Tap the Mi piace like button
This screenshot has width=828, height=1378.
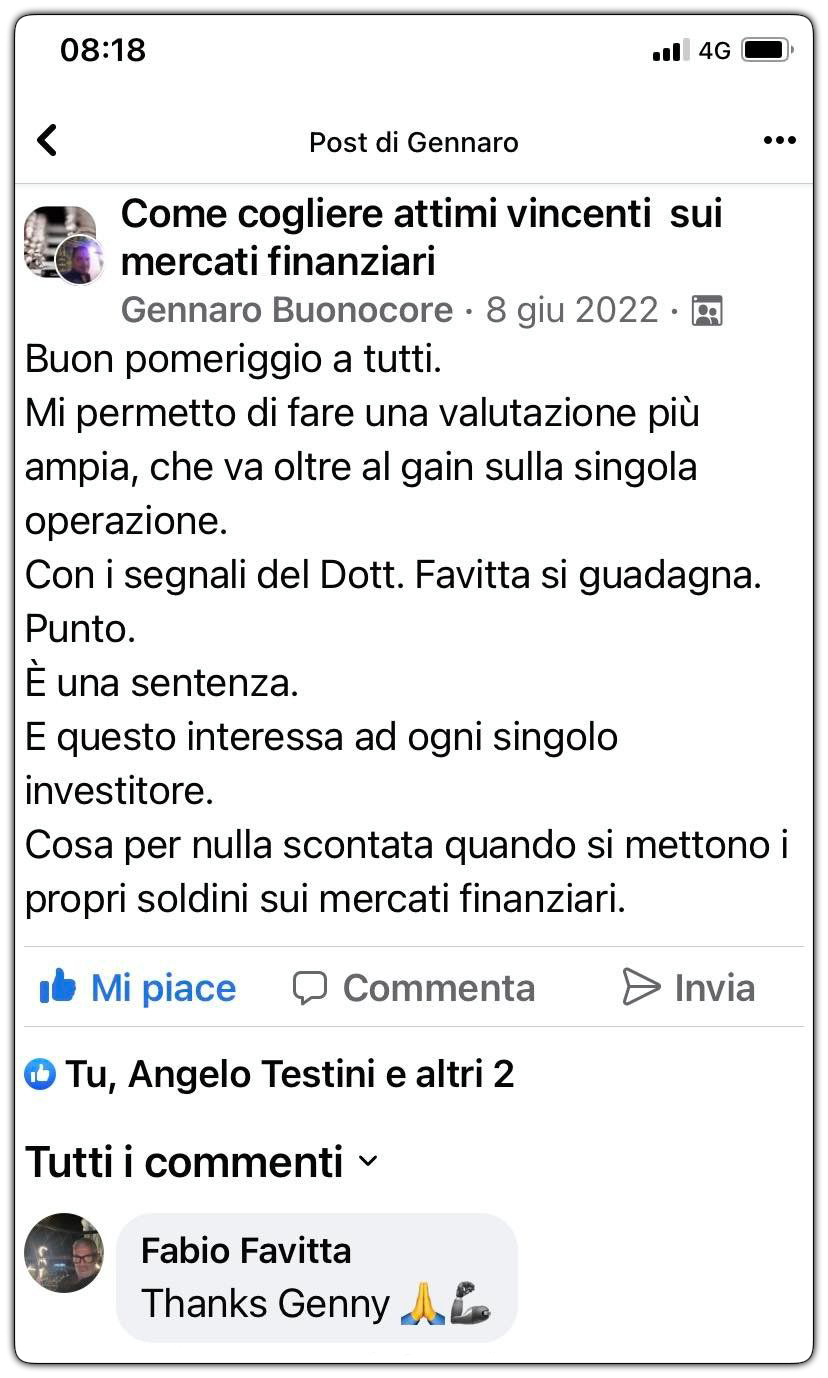pos(138,987)
